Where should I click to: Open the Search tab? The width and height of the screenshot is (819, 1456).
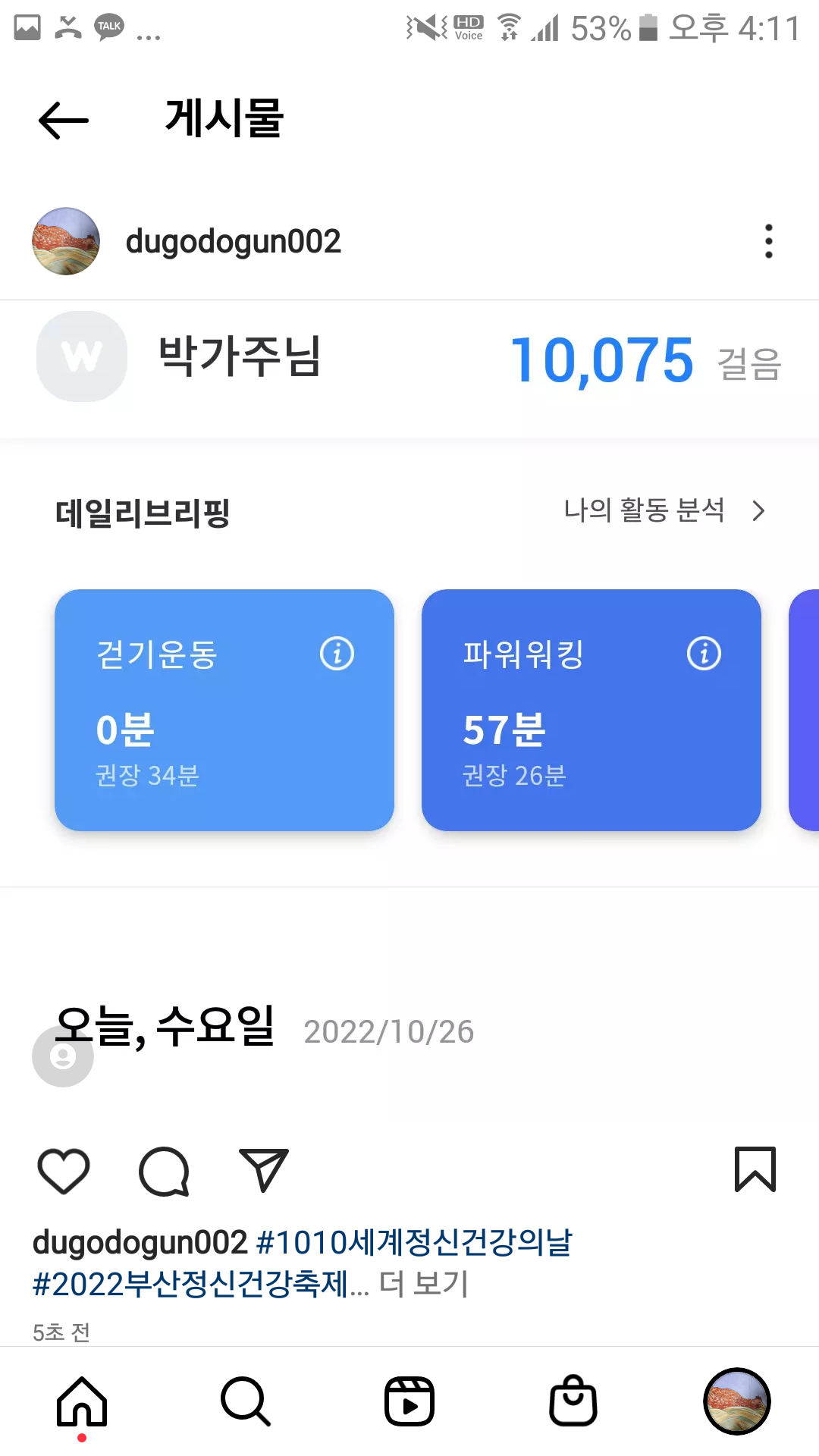pos(246,1401)
